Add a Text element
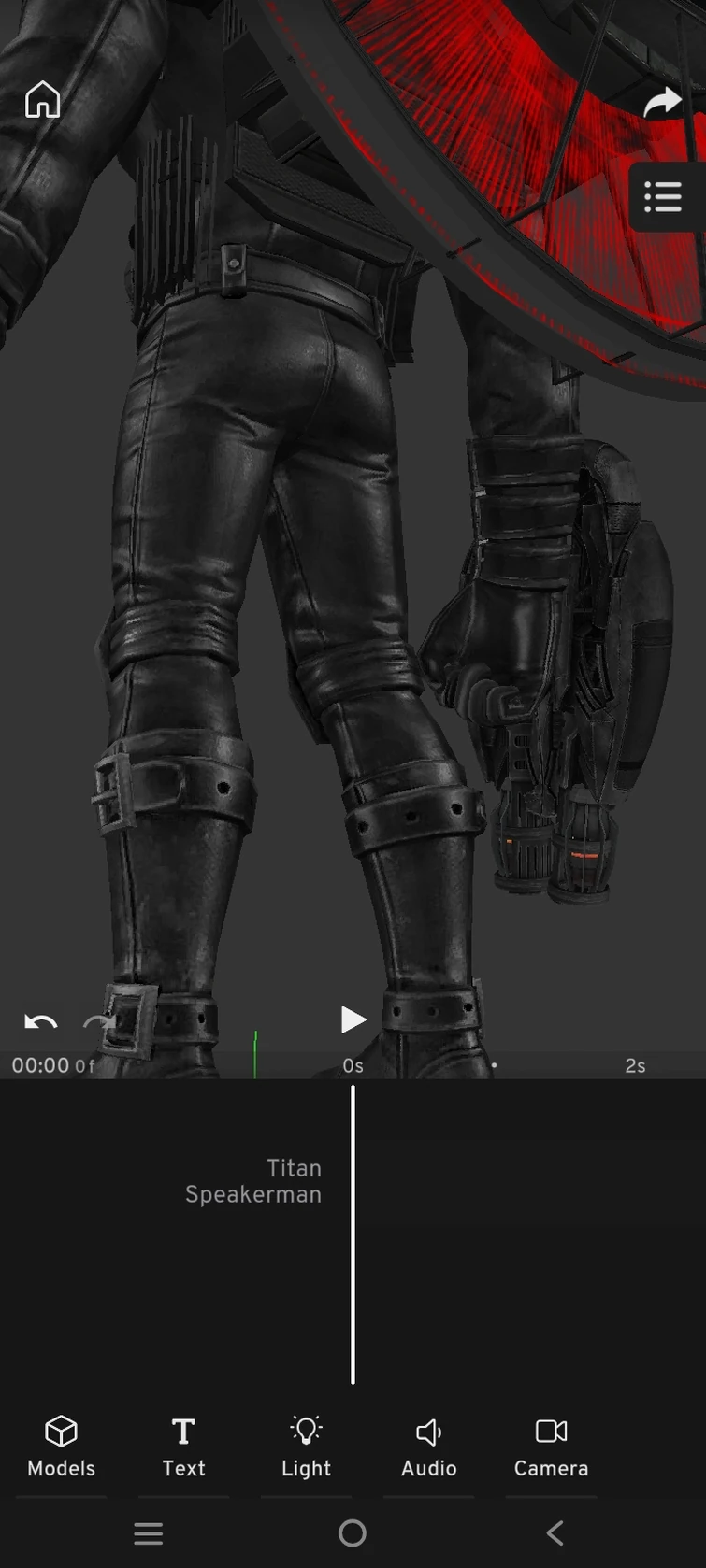The image size is (706, 1568). click(183, 1447)
